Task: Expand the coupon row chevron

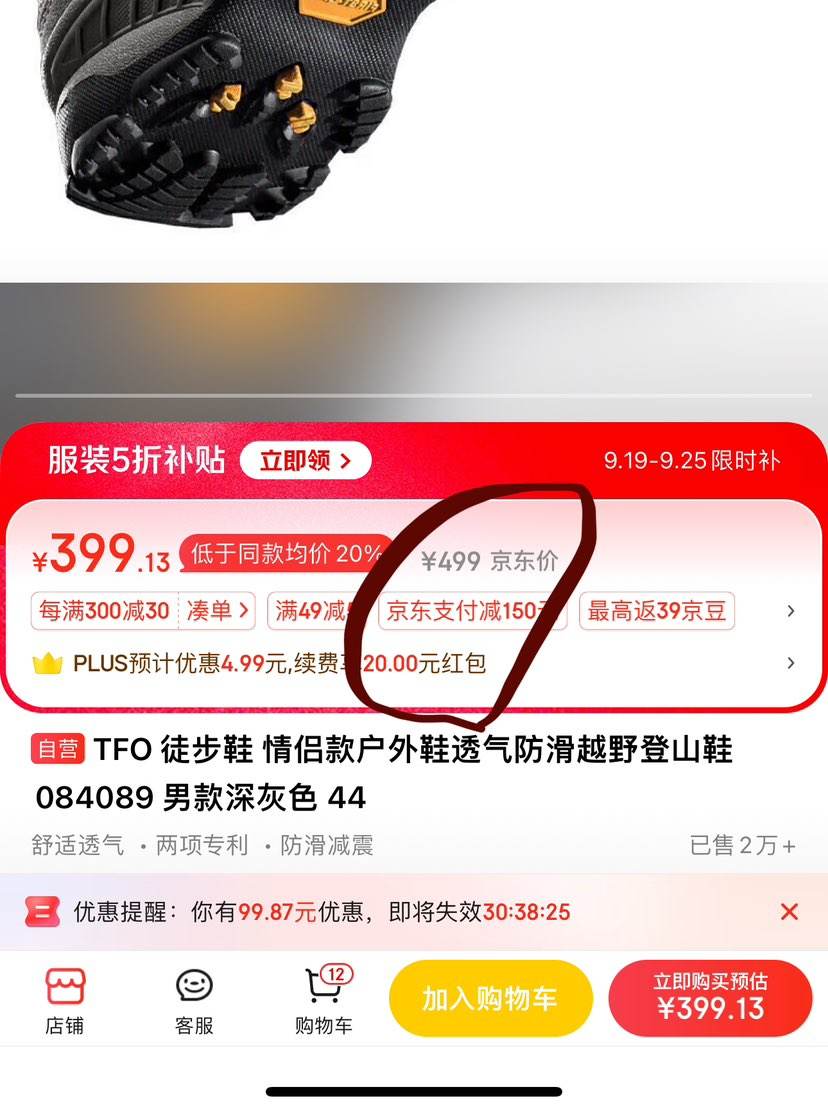Action: coord(790,611)
